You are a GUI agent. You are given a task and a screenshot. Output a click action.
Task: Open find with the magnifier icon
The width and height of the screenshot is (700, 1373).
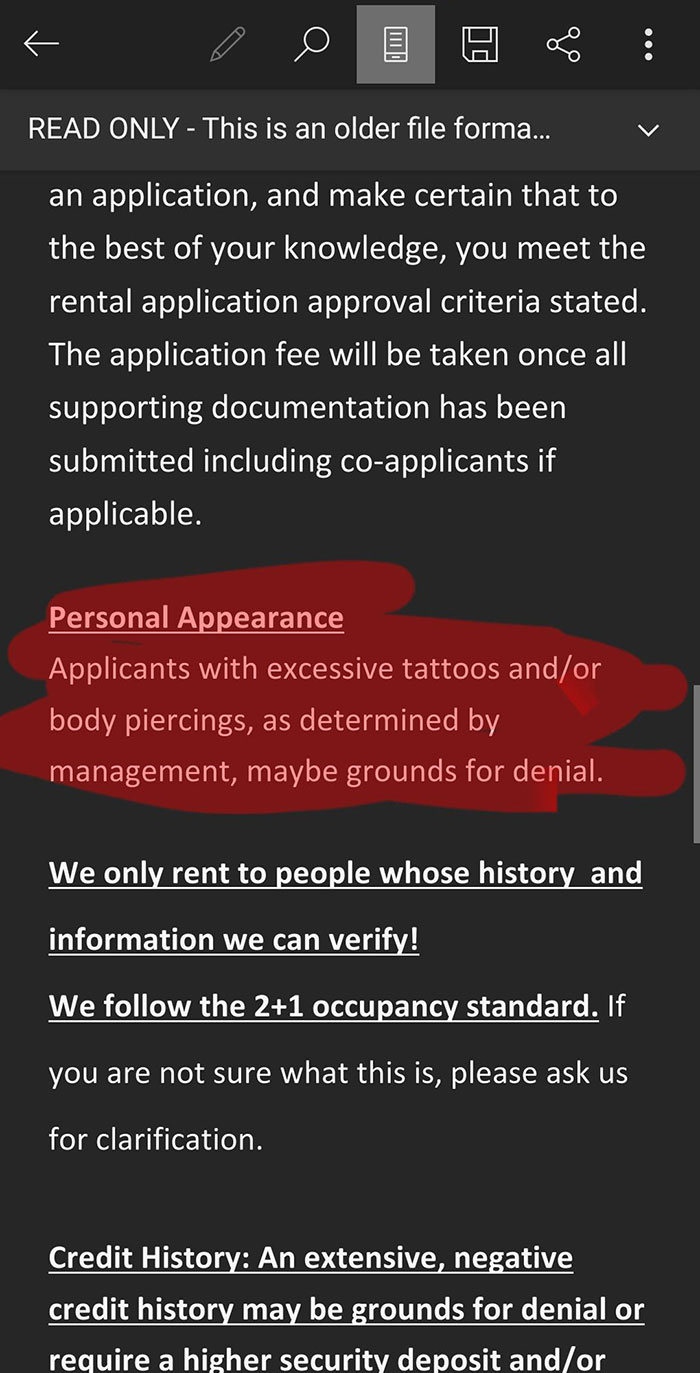[x=312, y=44]
